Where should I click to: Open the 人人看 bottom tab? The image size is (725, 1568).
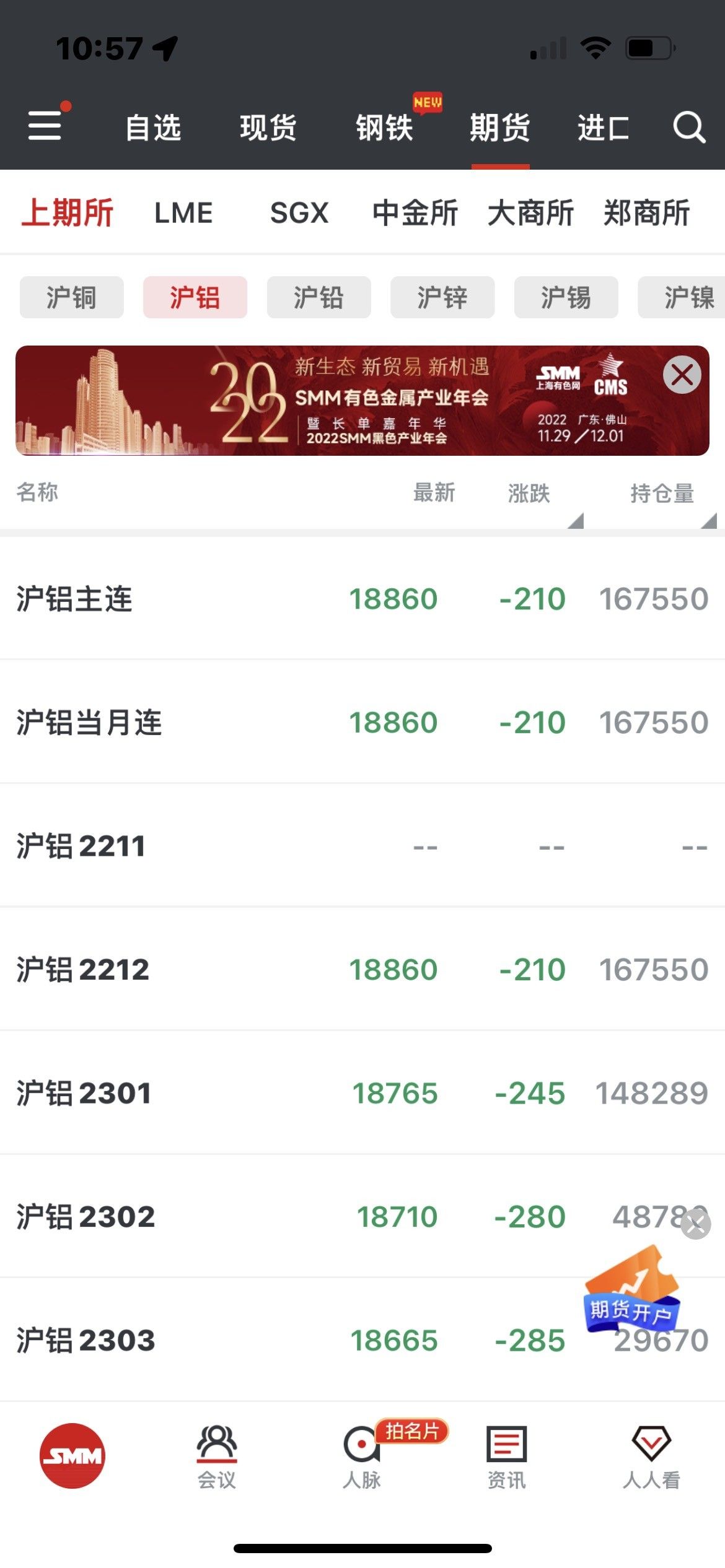651,1458
